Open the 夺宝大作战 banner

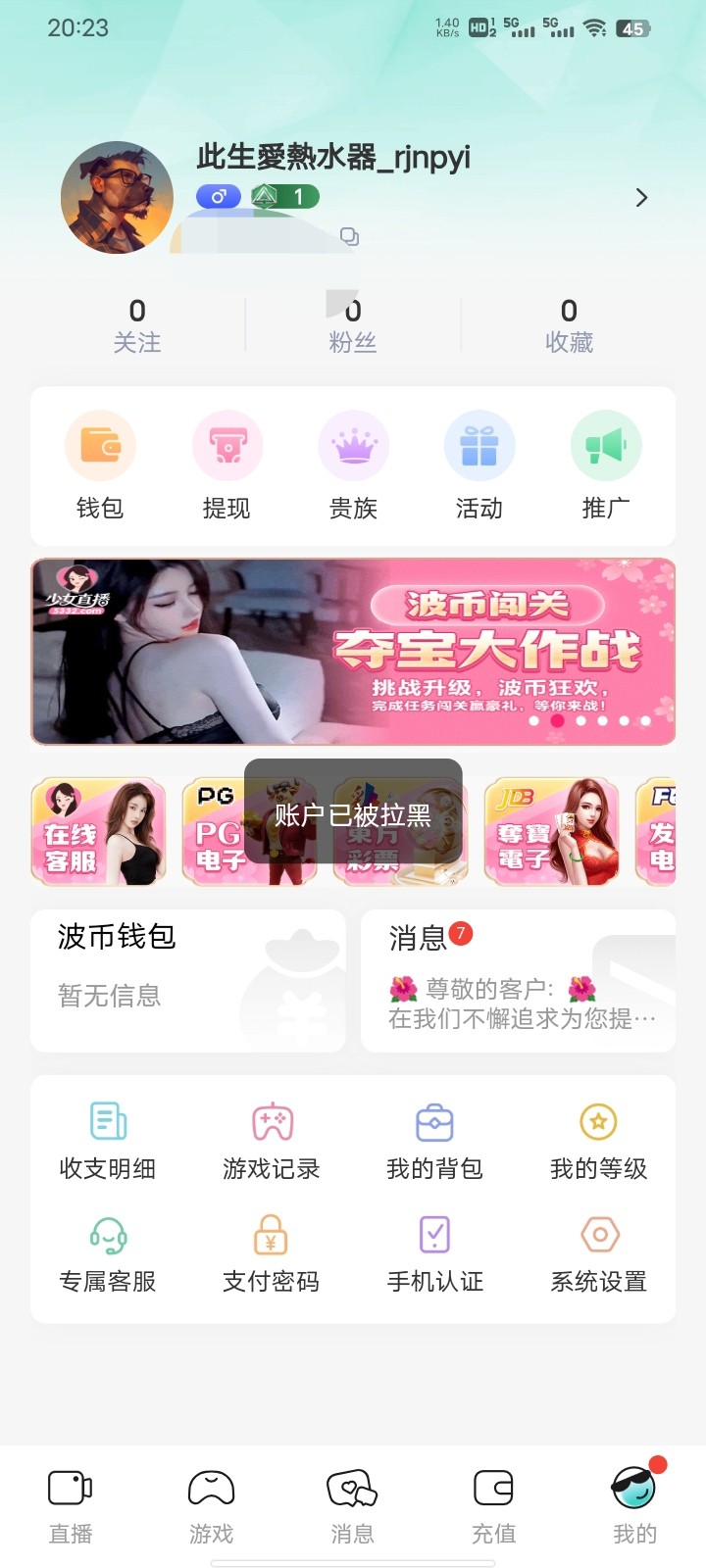click(x=353, y=652)
